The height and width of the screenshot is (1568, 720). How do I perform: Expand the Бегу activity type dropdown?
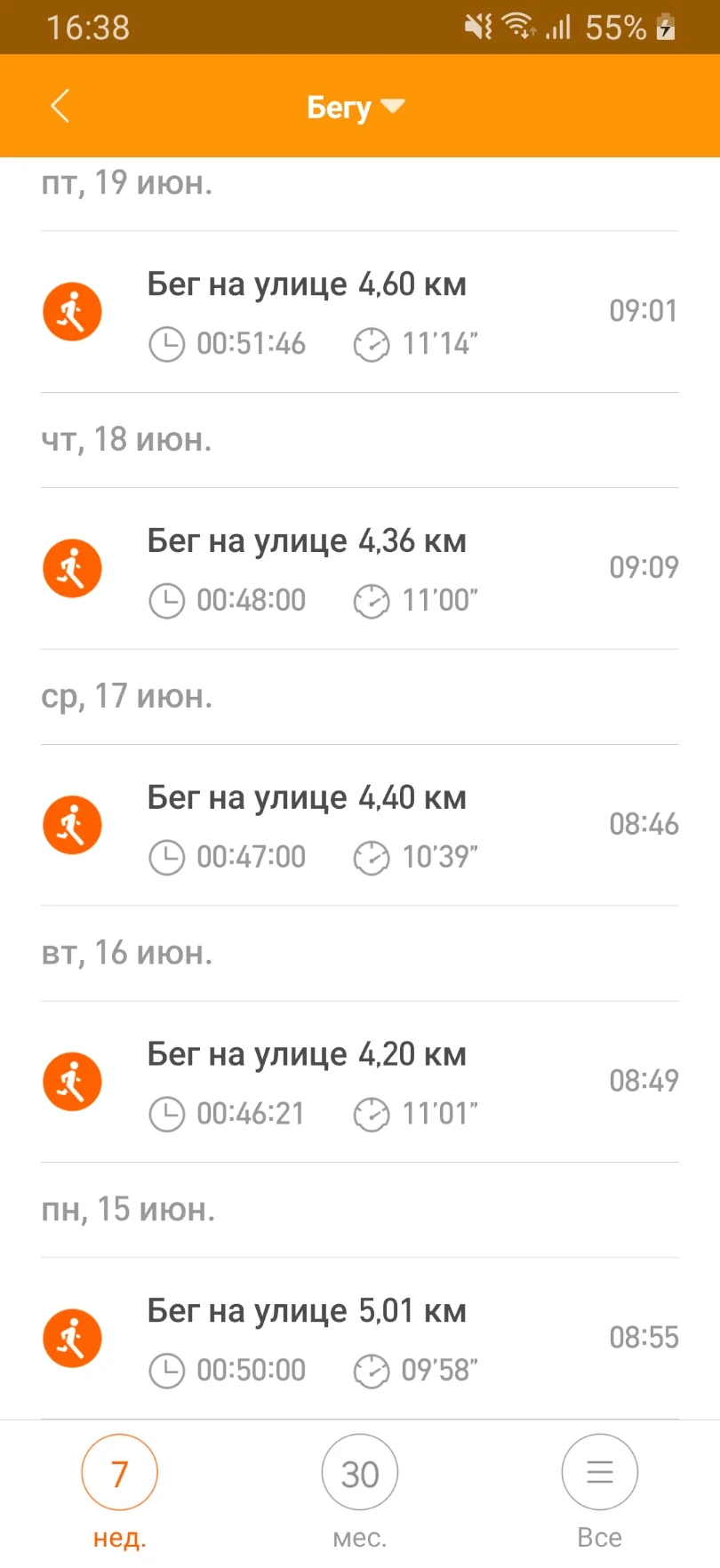click(x=356, y=108)
